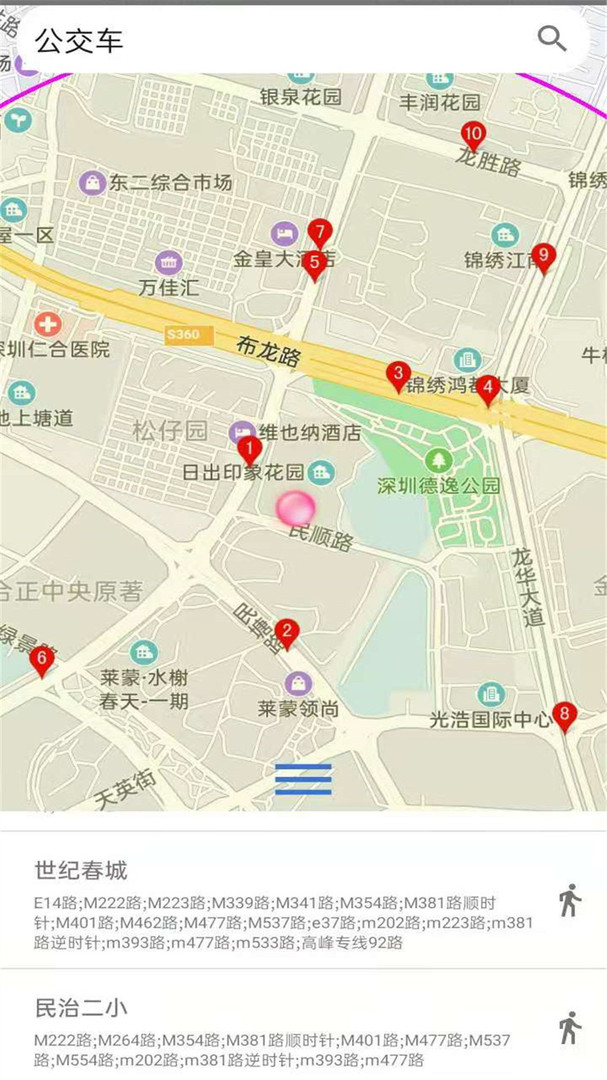Tap the search magnifier icon
Image resolution: width=607 pixels, height=1080 pixels.
click(552, 39)
